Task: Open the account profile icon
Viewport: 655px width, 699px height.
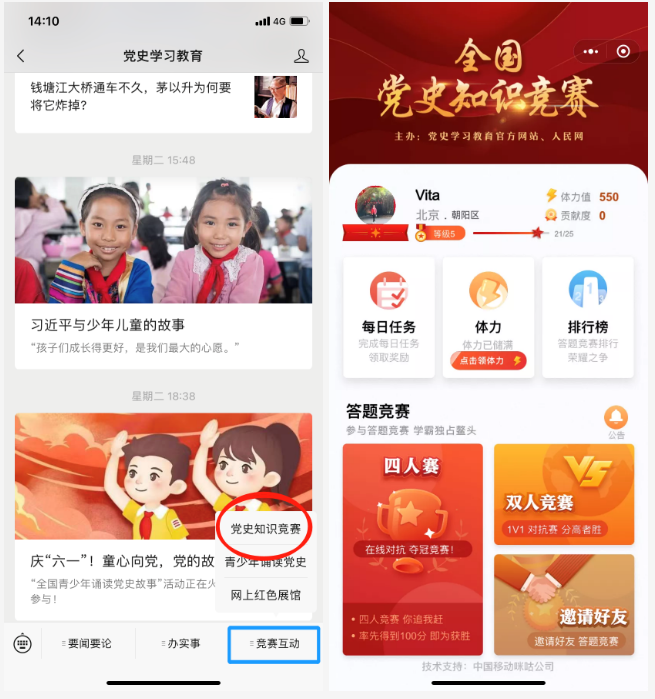Action: point(302,56)
